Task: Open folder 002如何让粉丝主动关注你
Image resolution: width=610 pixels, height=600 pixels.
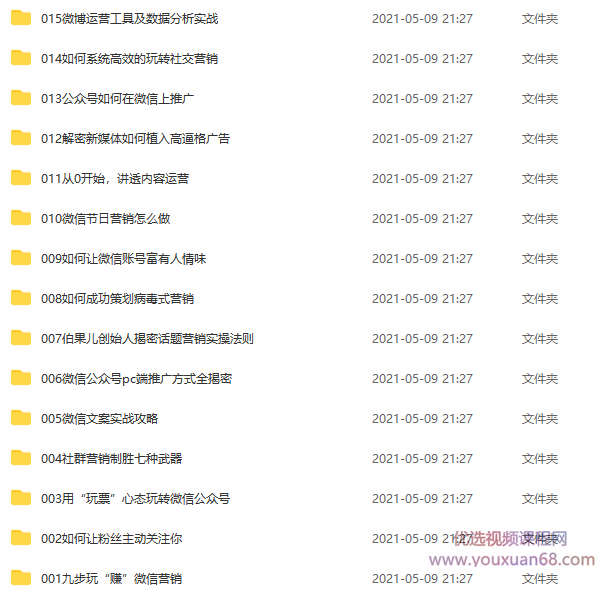Action: pyautogui.click(x=111, y=539)
